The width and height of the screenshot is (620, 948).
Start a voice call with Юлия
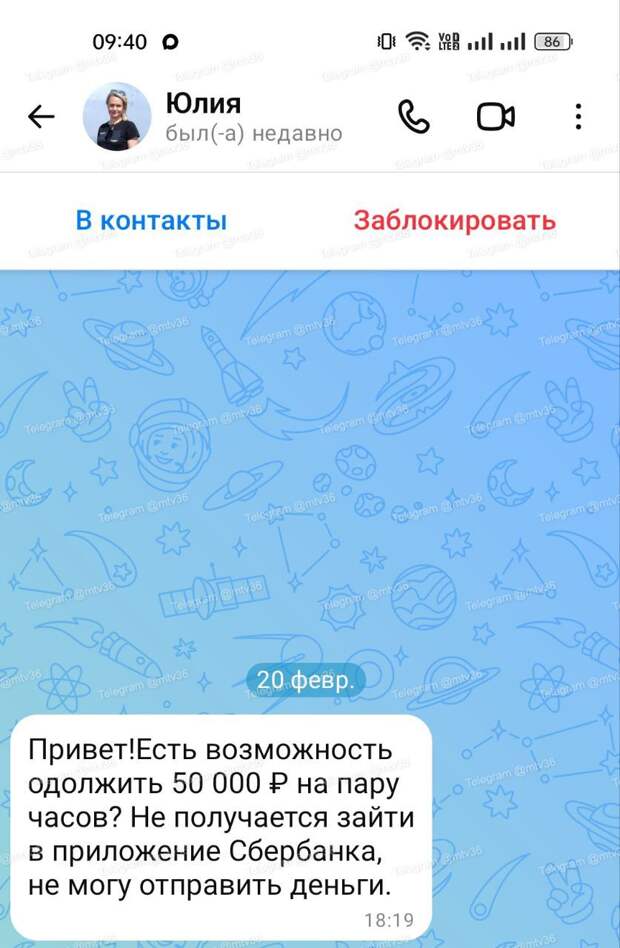click(413, 117)
